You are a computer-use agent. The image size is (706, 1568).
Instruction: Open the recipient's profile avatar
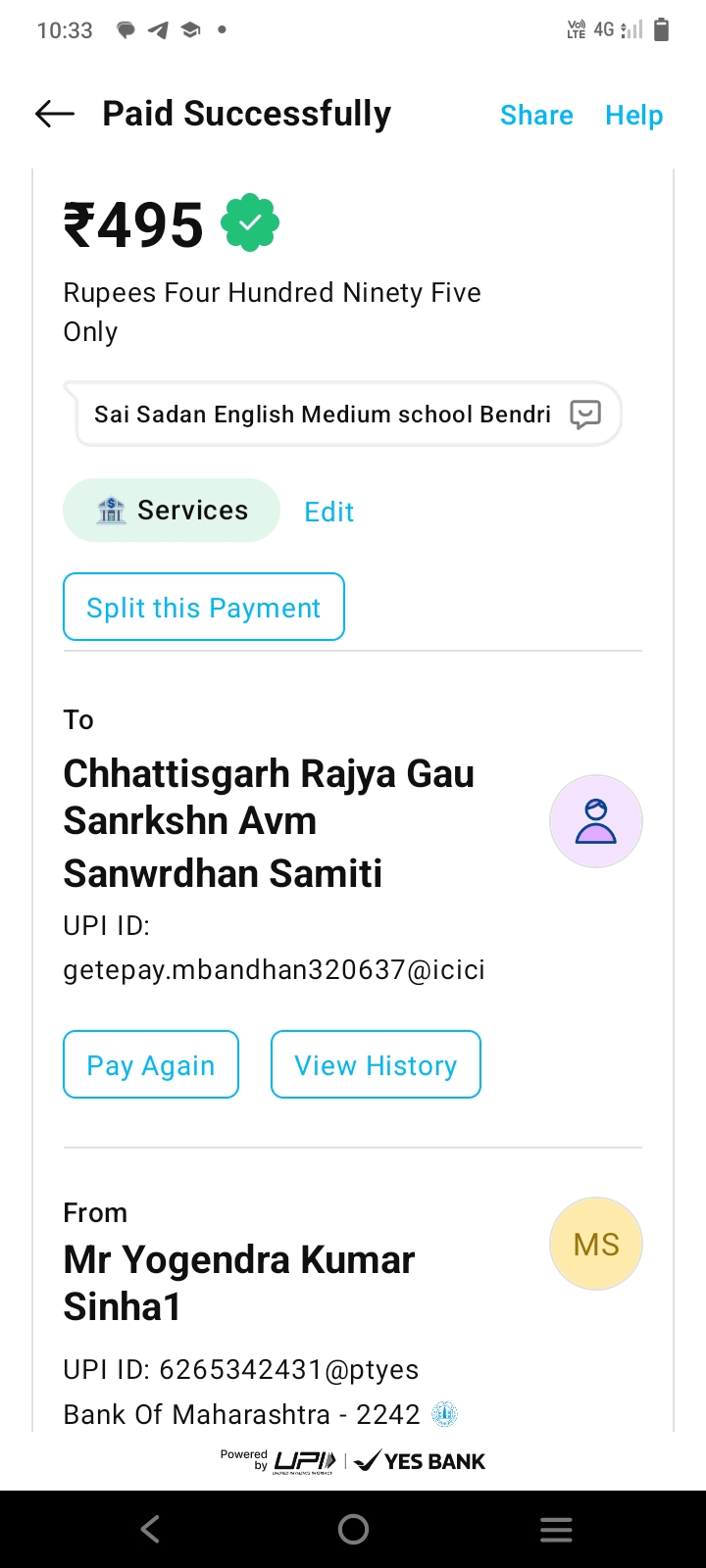tap(595, 821)
